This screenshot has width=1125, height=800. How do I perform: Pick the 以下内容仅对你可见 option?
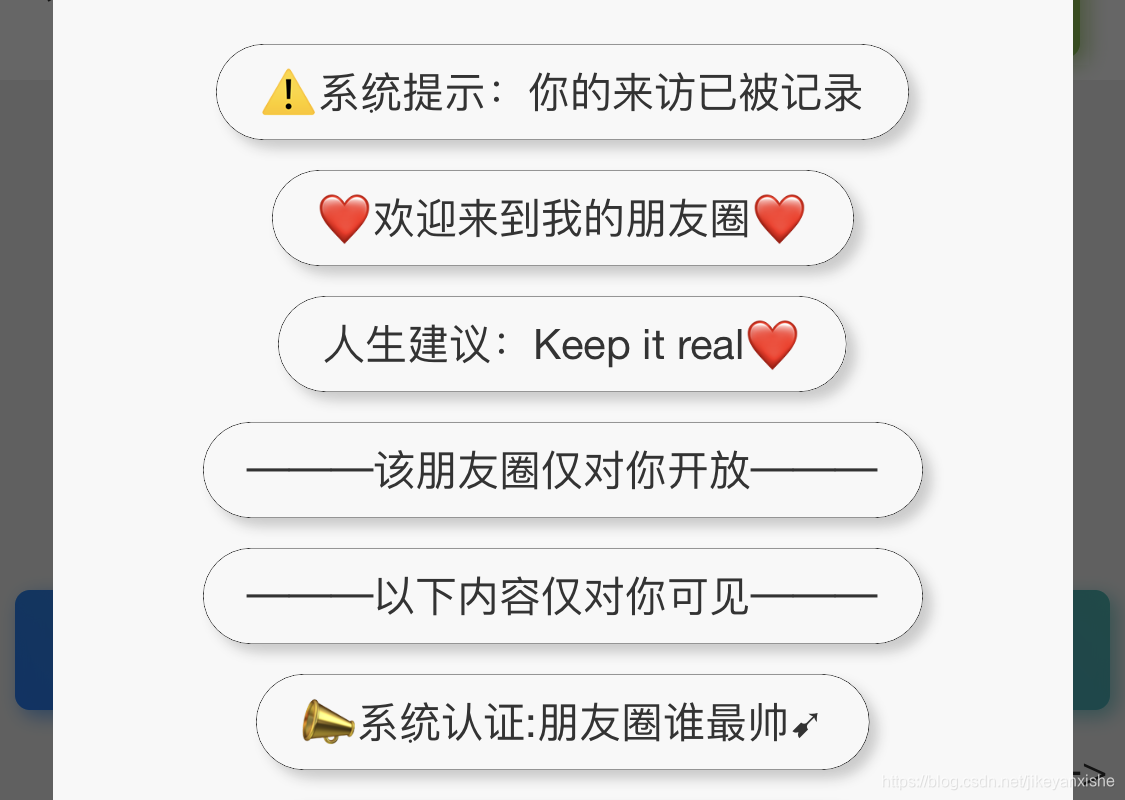[x=562, y=596]
